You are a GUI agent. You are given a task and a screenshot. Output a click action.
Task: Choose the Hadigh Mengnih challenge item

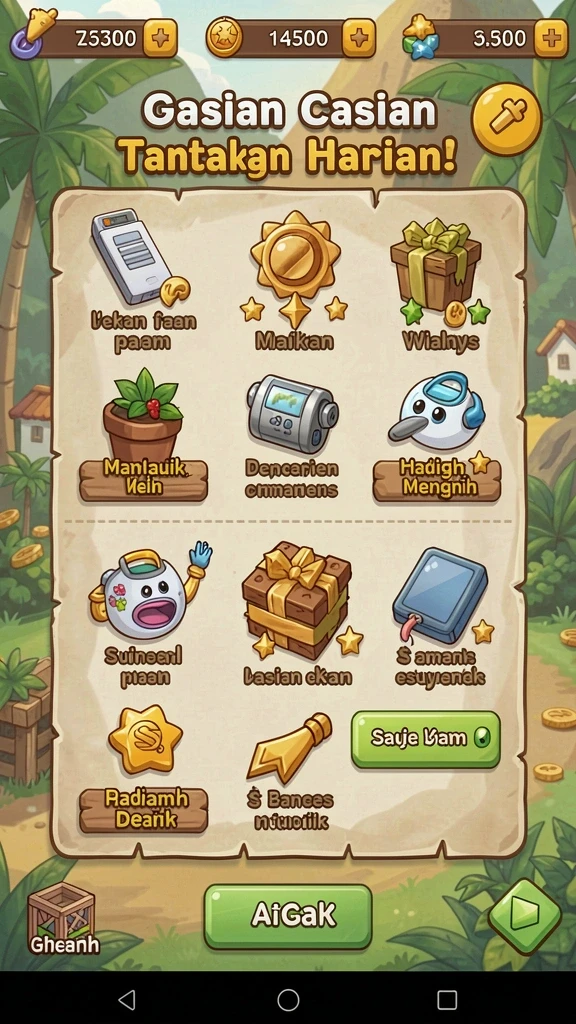(437, 436)
